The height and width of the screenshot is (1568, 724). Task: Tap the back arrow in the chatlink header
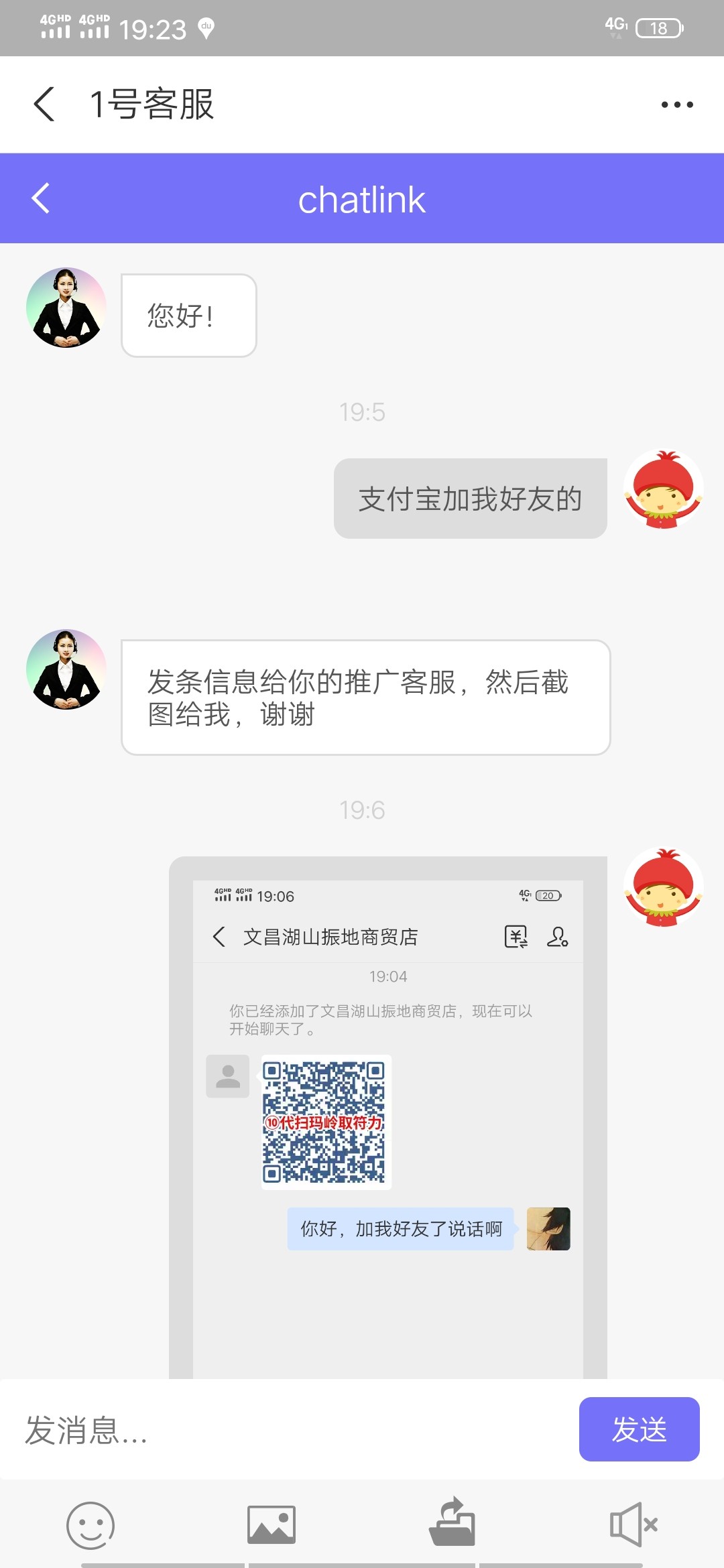(41, 198)
